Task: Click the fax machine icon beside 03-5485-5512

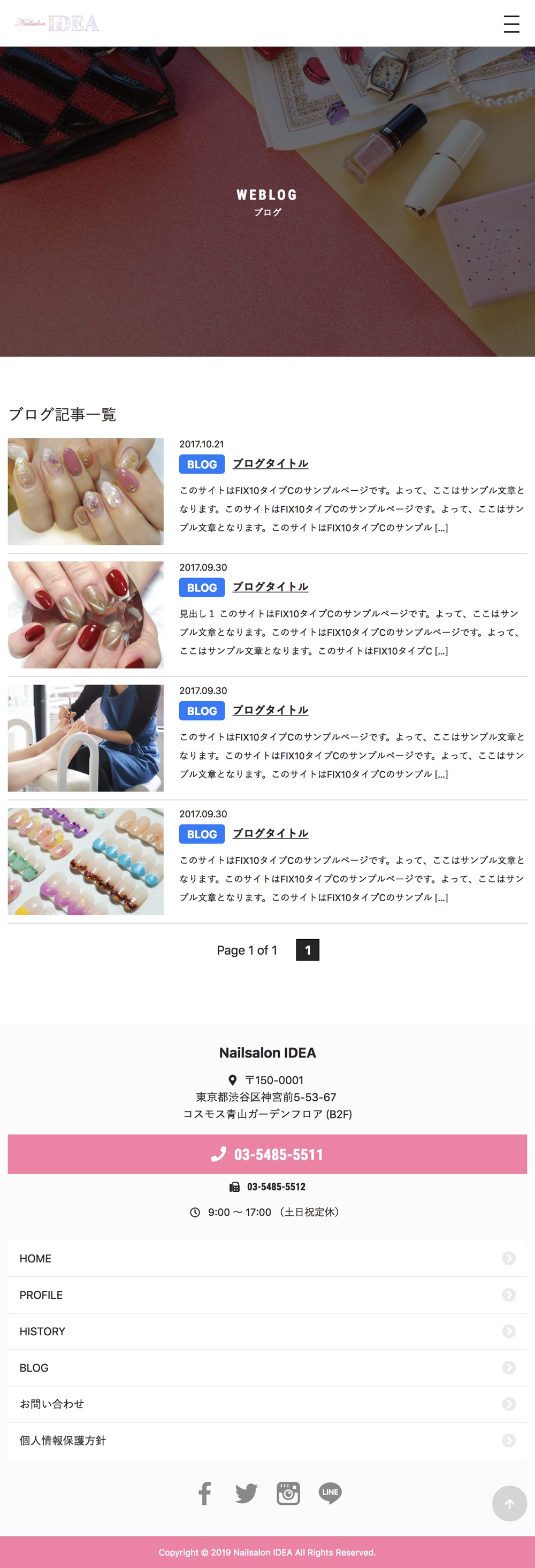Action: pyautogui.click(x=234, y=1186)
